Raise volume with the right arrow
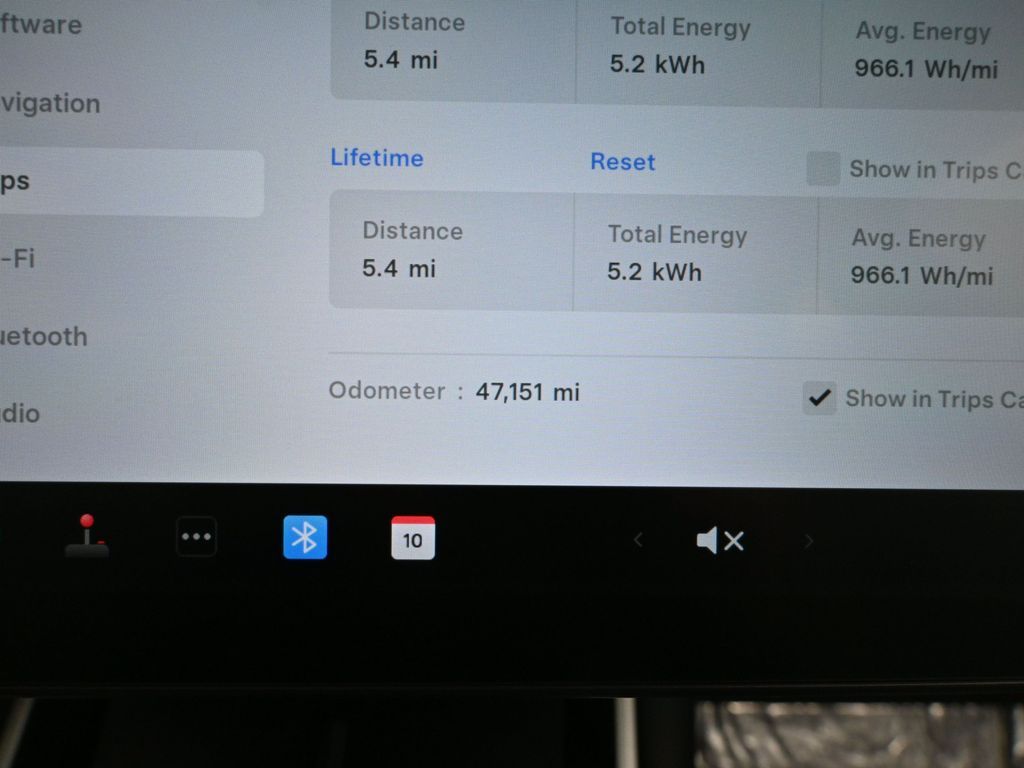Image resolution: width=1024 pixels, height=768 pixels. coord(809,541)
